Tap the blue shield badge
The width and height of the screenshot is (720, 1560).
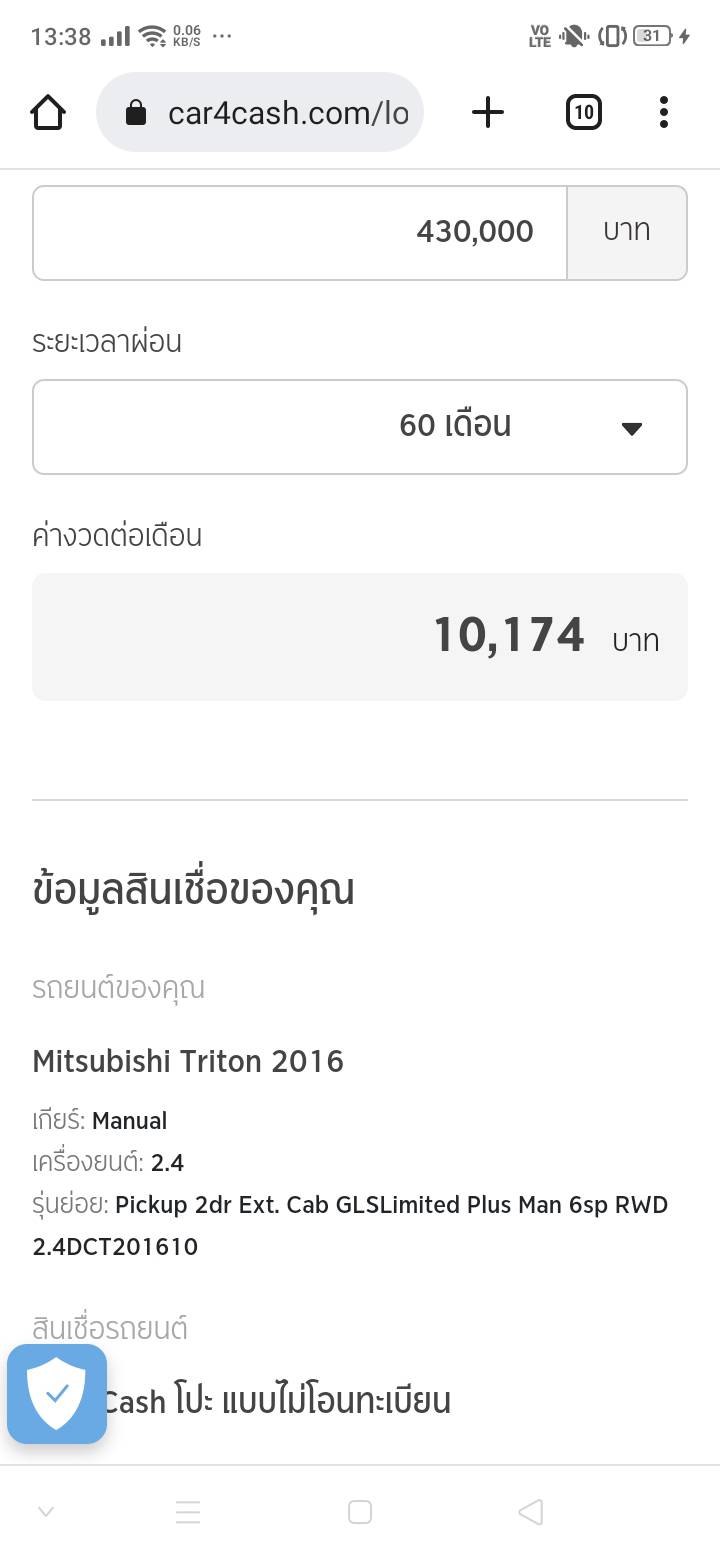coord(57,1393)
